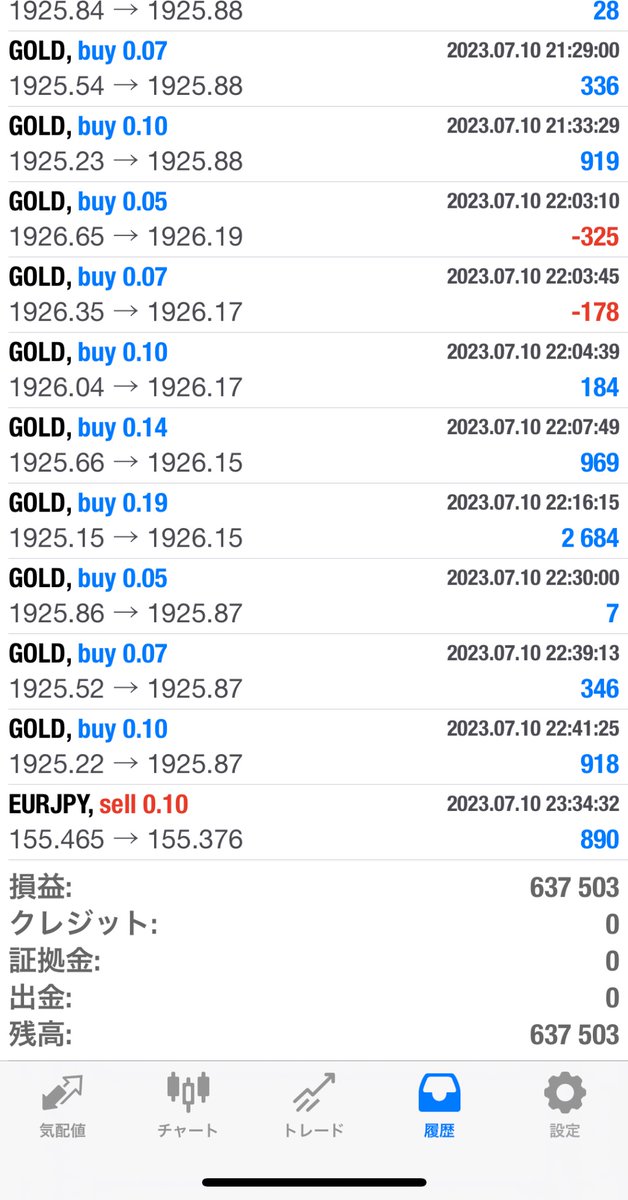This screenshot has height=1200, width=628.
Task: Show details of GOLD trade at 22:03:10
Action: [x=314, y=219]
